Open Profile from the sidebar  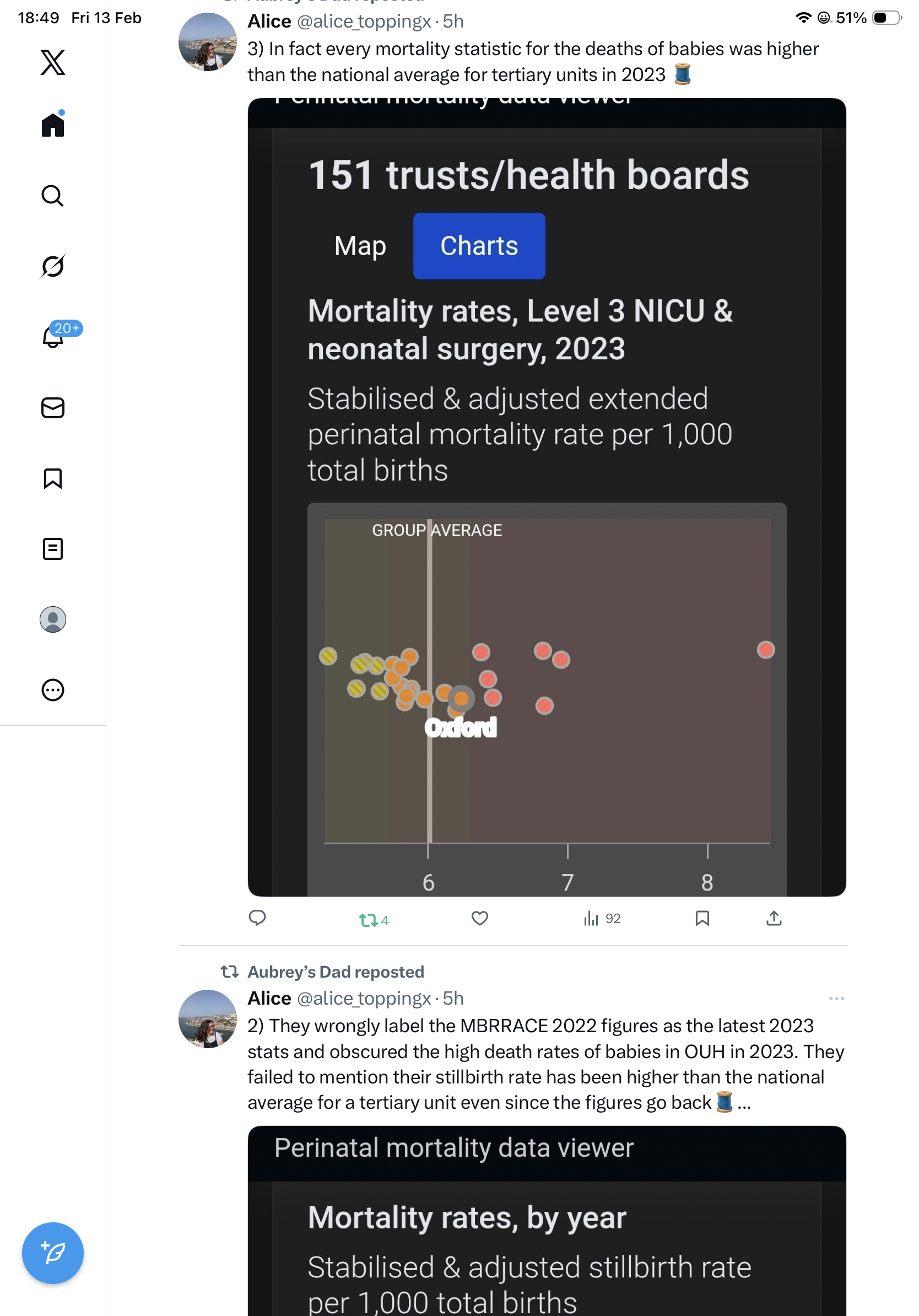point(53,619)
